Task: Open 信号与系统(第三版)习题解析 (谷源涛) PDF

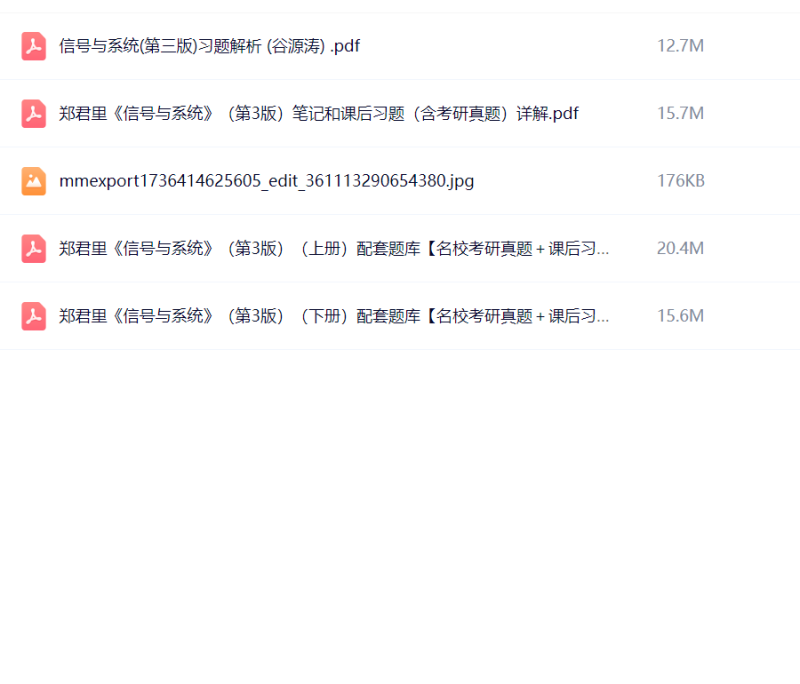Action: click(209, 46)
